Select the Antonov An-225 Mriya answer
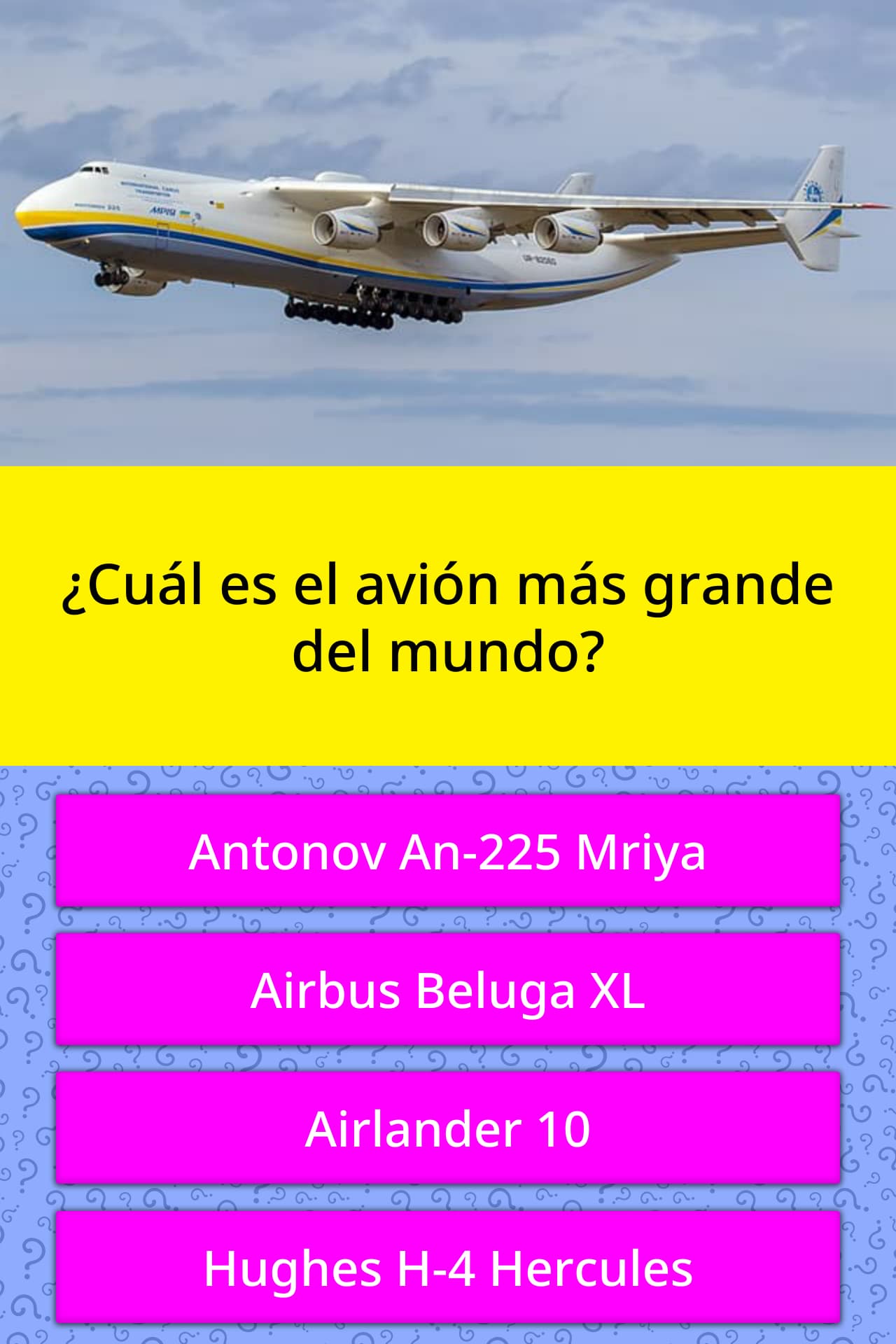Image resolution: width=896 pixels, height=1344 pixels. (448, 851)
